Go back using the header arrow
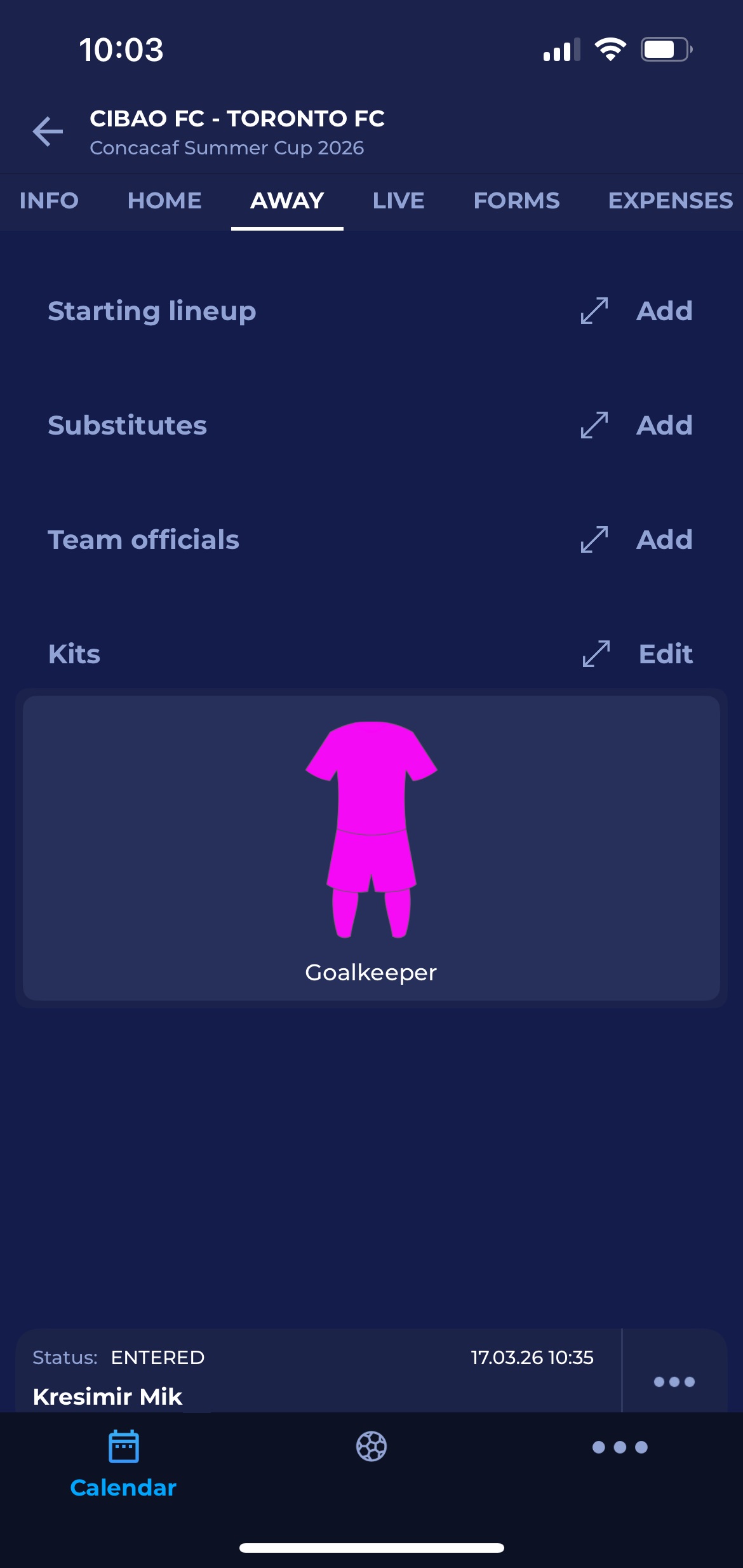This screenshot has width=743, height=1568. point(48,132)
